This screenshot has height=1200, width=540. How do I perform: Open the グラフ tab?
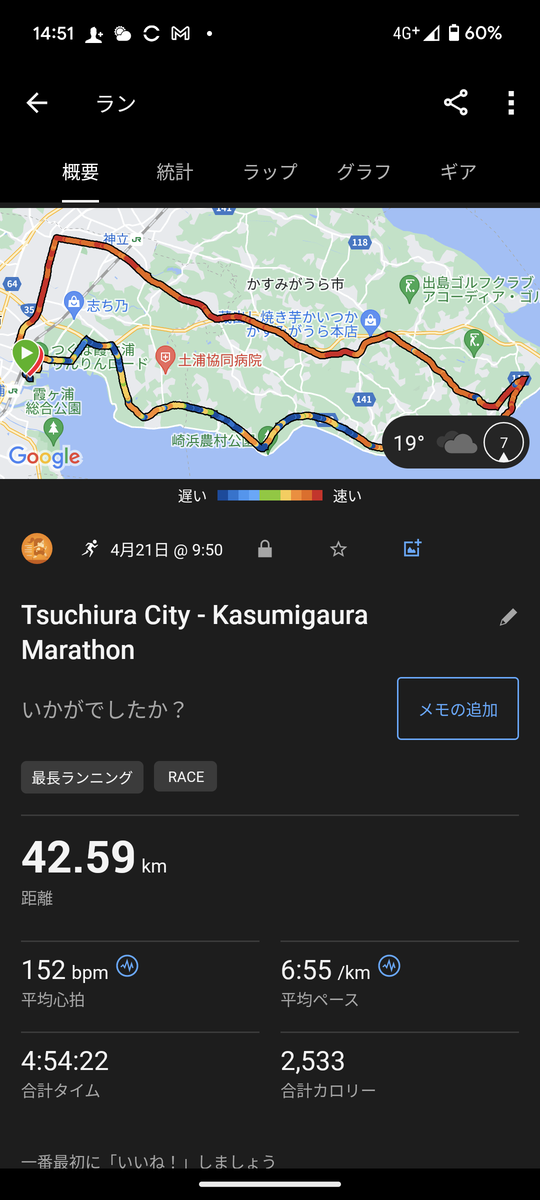[x=364, y=171]
